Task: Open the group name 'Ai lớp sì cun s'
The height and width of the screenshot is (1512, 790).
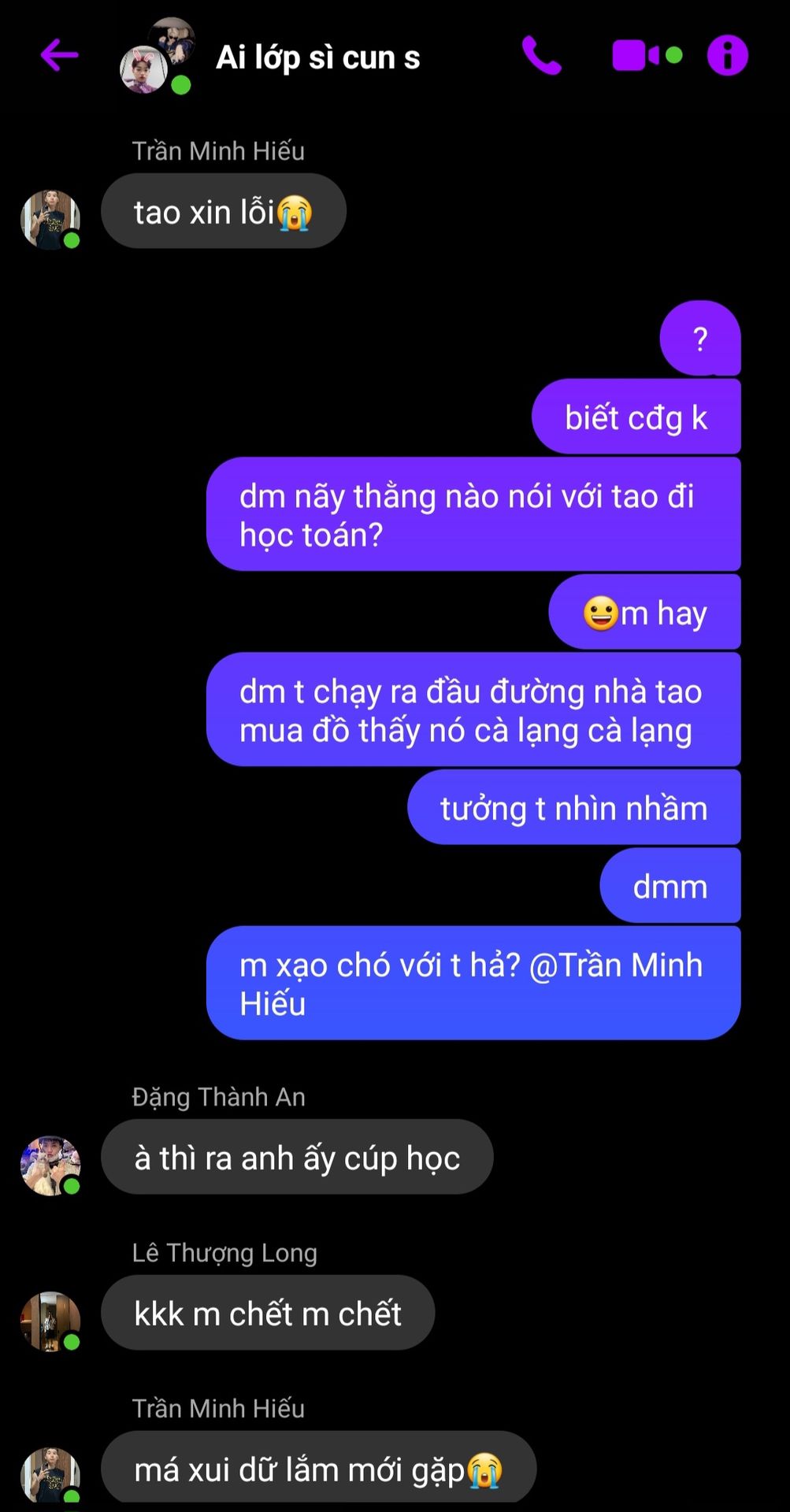Action: pyautogui.click(x=318, y=57)
